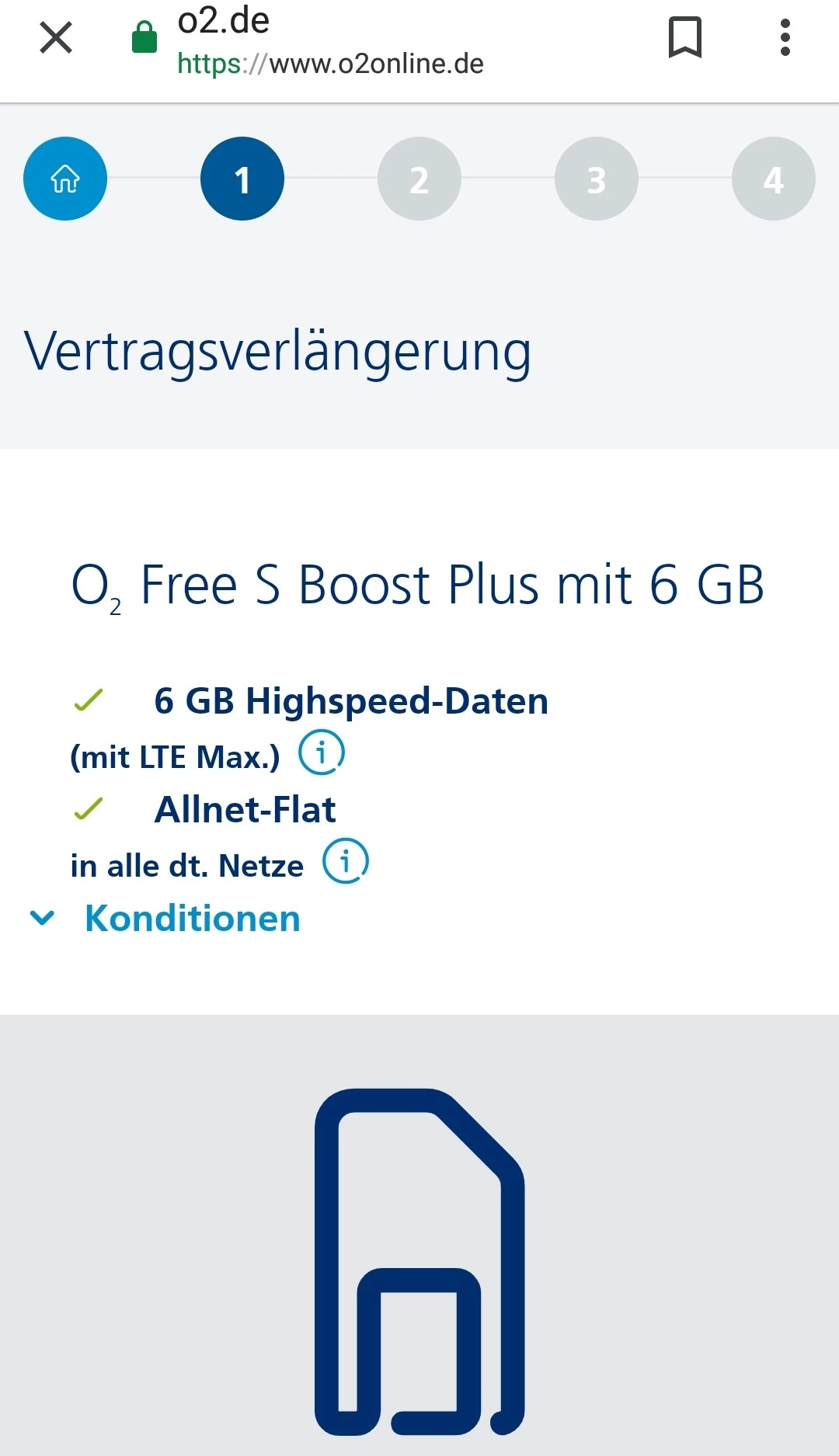This screenshot has height=1456, width=839.
Task: Close the browser tab
Action: pyautogui.click(x=56, y=37)
